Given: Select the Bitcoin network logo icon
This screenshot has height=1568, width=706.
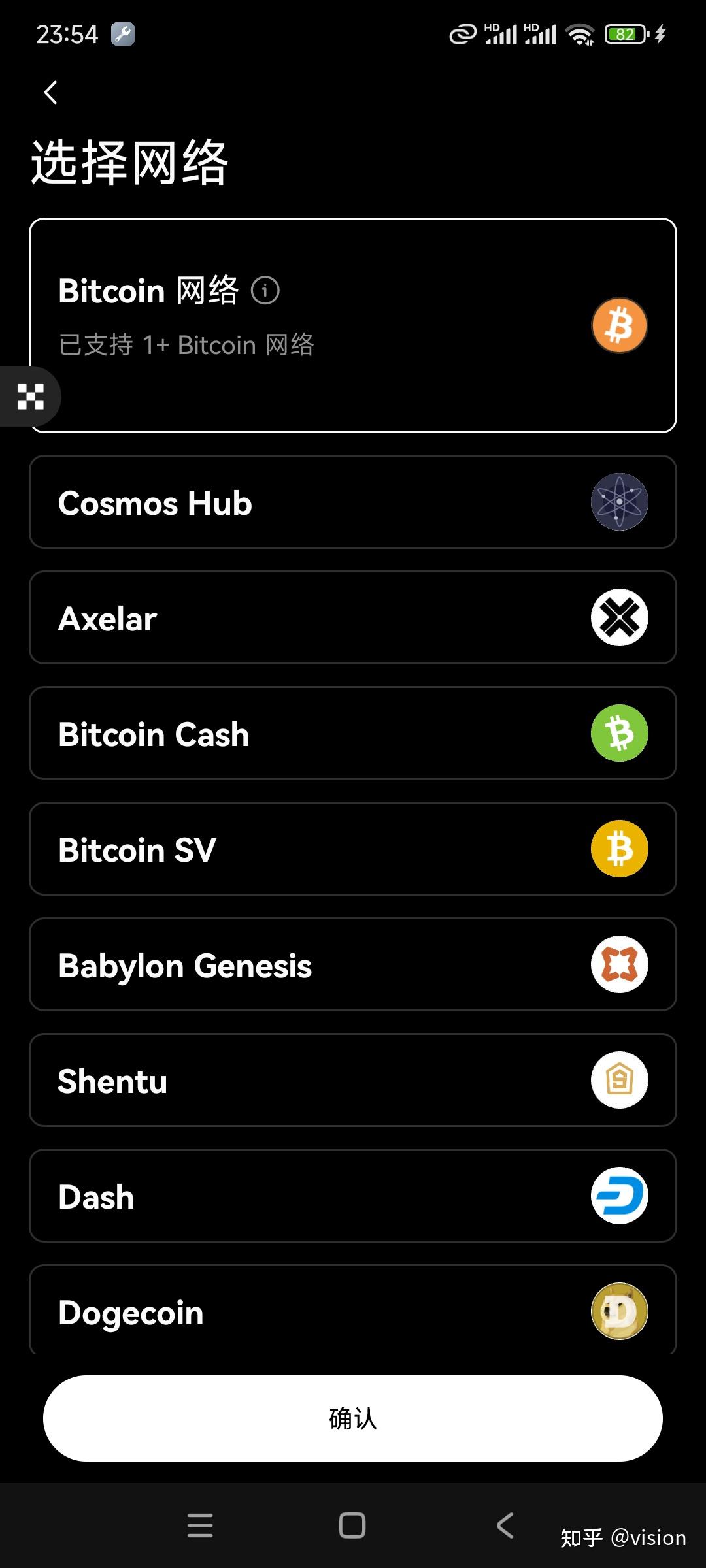Looking at the screenshot, I should pos(618,325).
